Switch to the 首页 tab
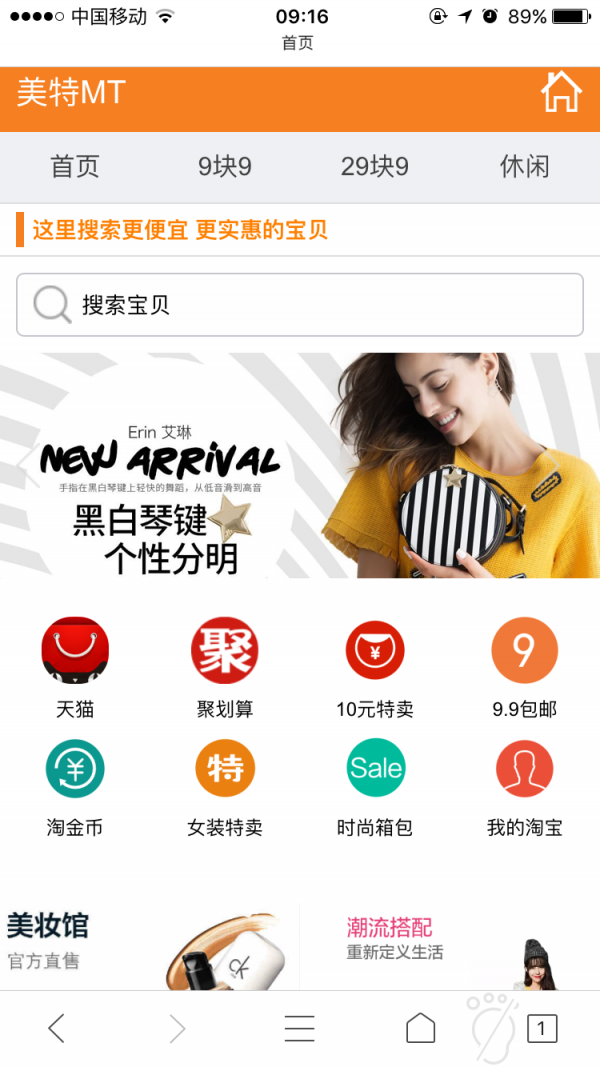Screen dimensions: 600x1067 point(75,166)
